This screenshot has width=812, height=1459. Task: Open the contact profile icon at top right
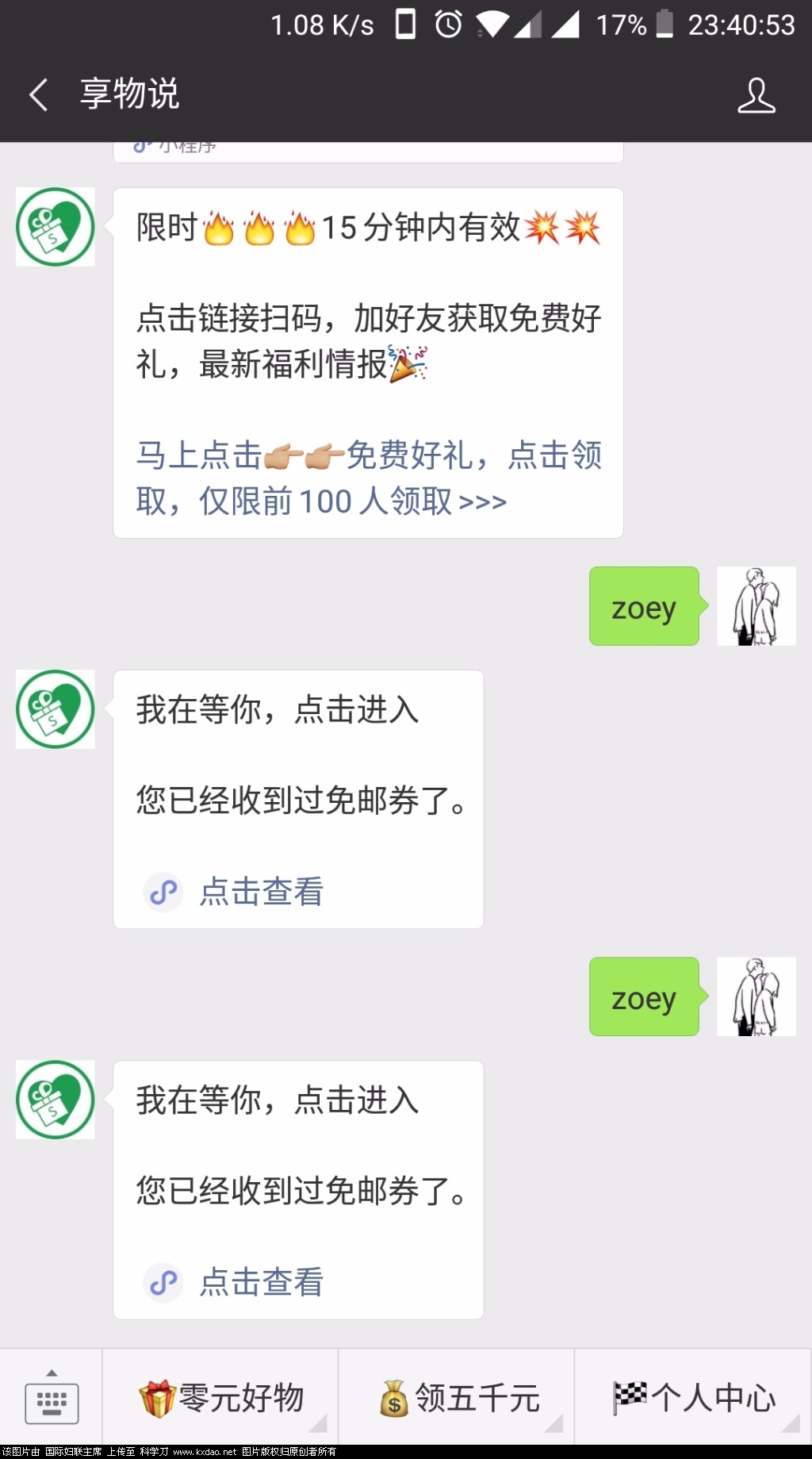pos(758,94)
